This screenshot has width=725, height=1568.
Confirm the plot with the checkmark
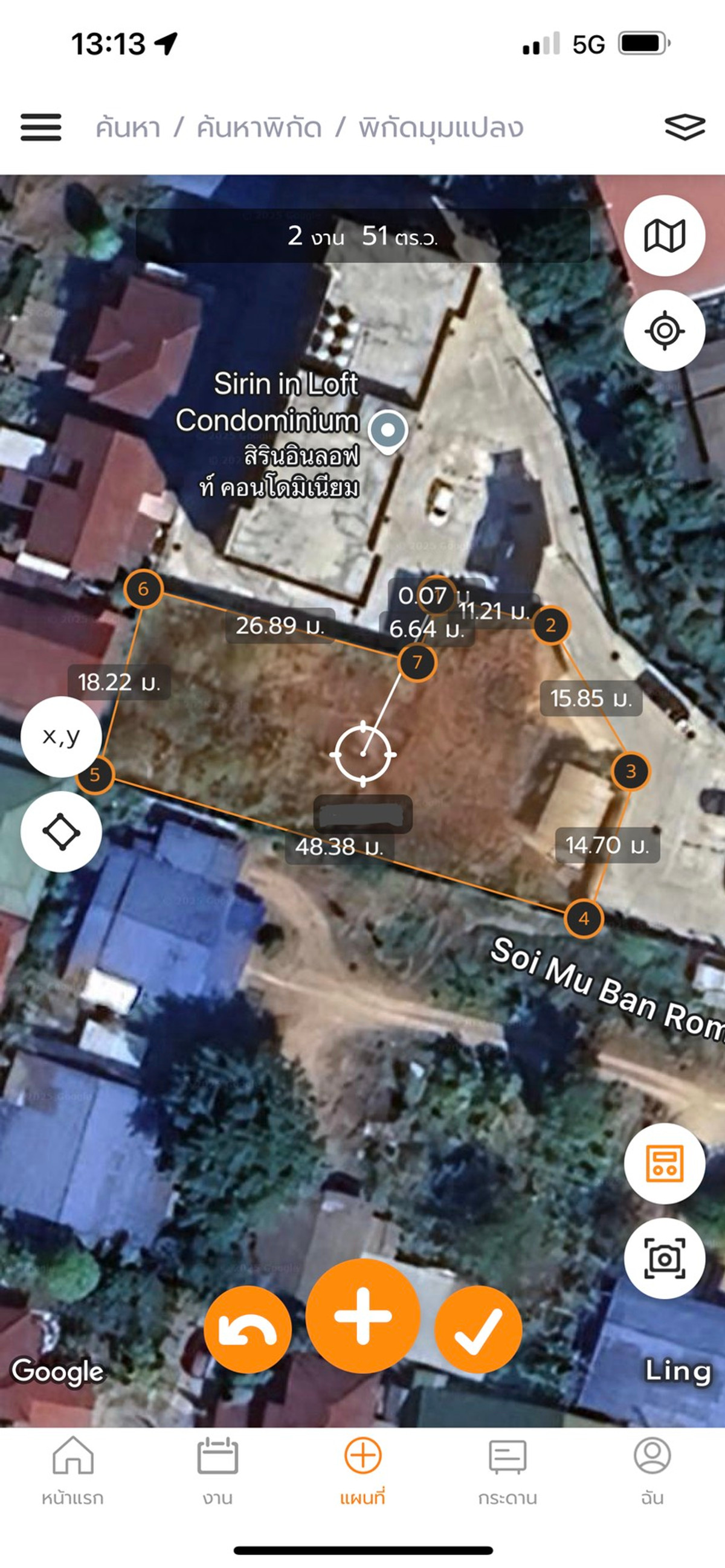tap(478, 1330)
